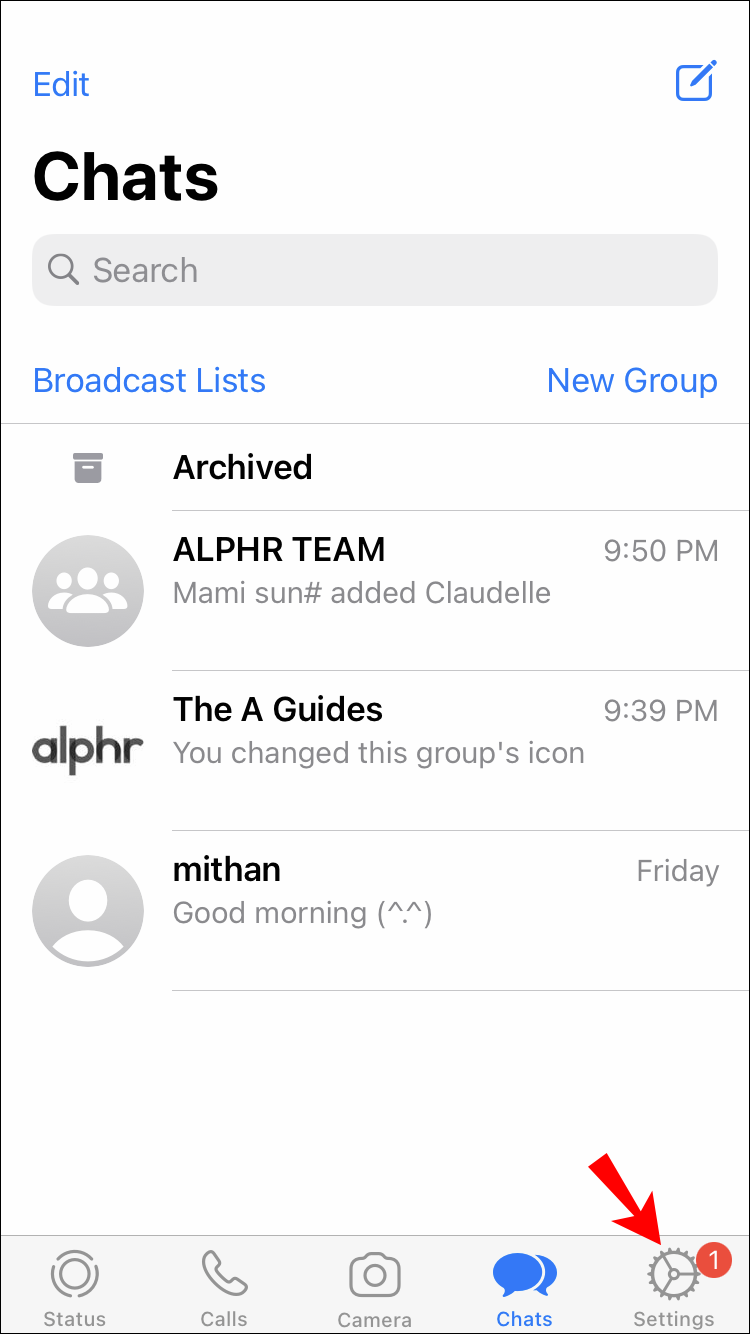Switch to the Calls tab
The height and width of the screenshot is (1334, 750).
(x=224, y=1288)
